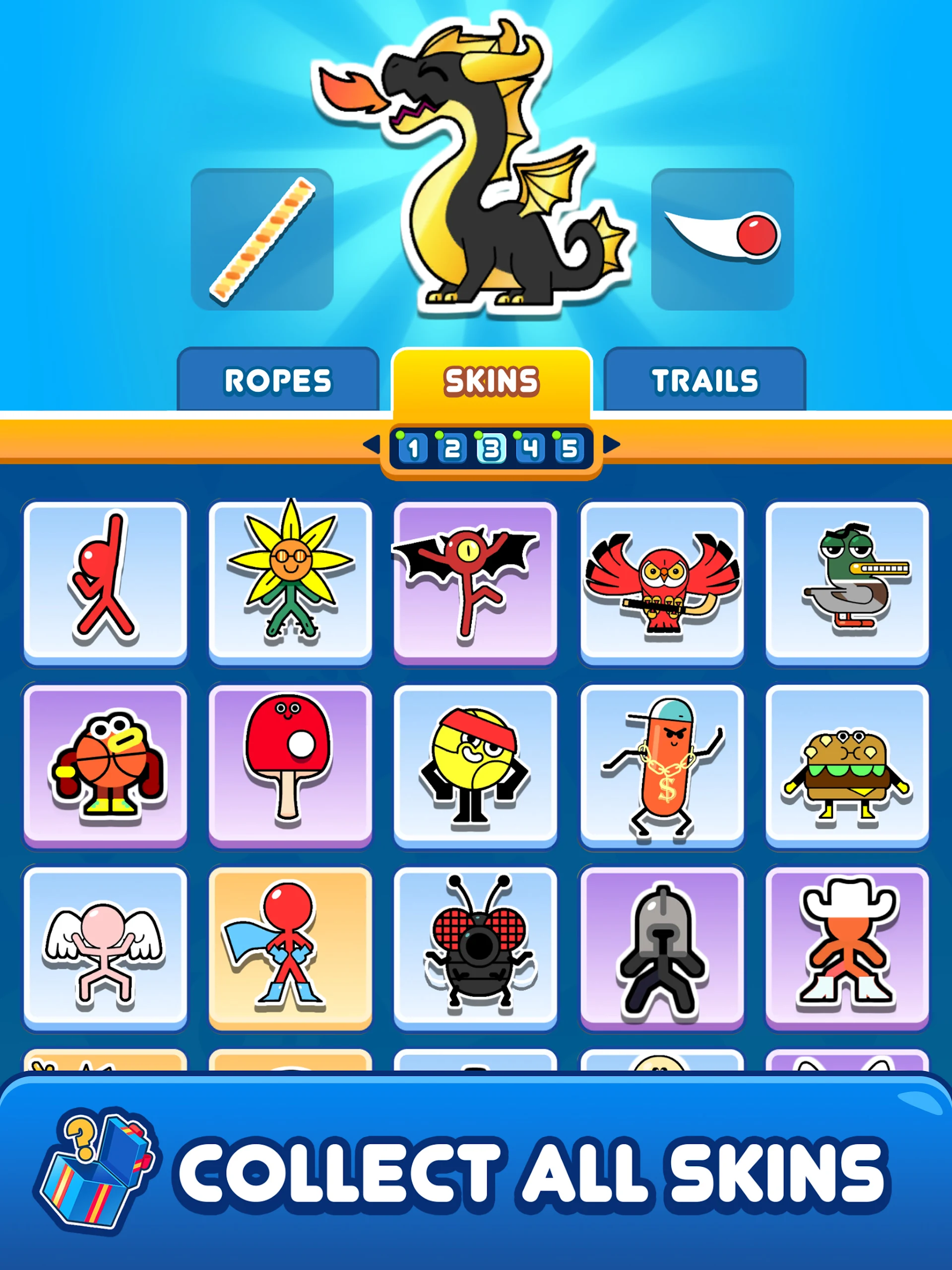Switch to the Trails tab
The height and width of the screenshot is (1270, 952).
point(704,381)
